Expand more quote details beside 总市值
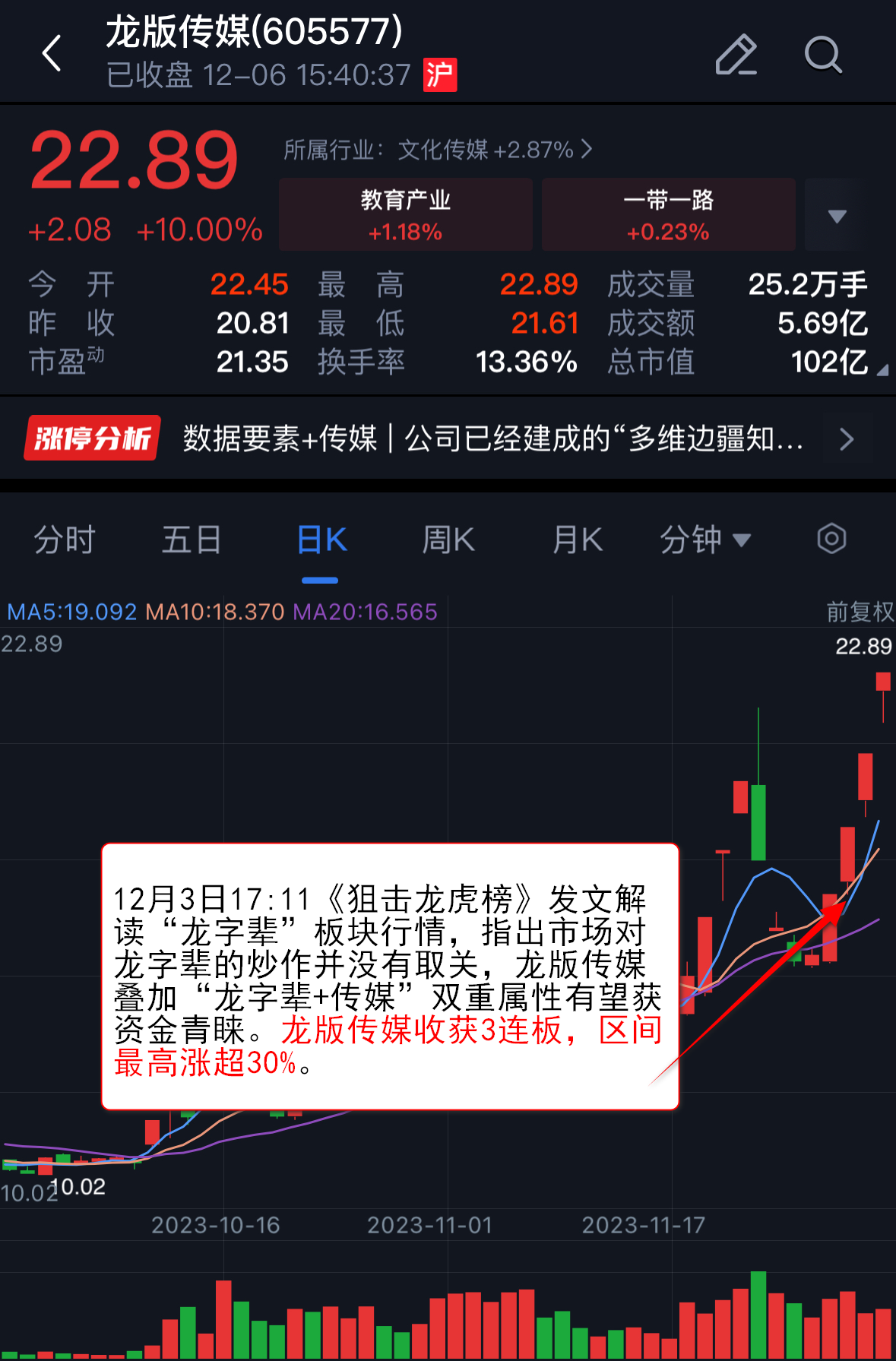The width and height of the screenshot is (896, 1361). click(882, 370)
